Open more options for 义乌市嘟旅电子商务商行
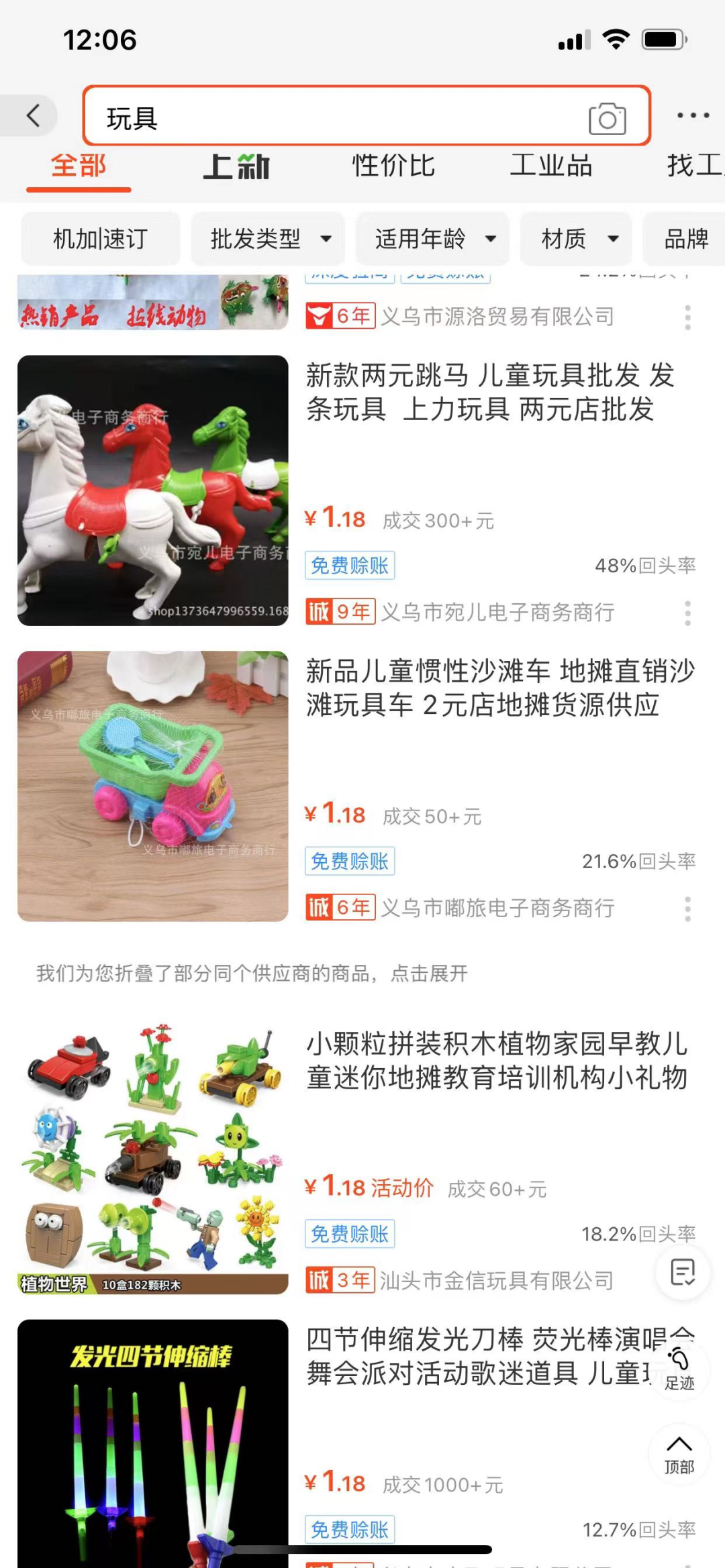The image size is (725, 1568). coord(687,909)
